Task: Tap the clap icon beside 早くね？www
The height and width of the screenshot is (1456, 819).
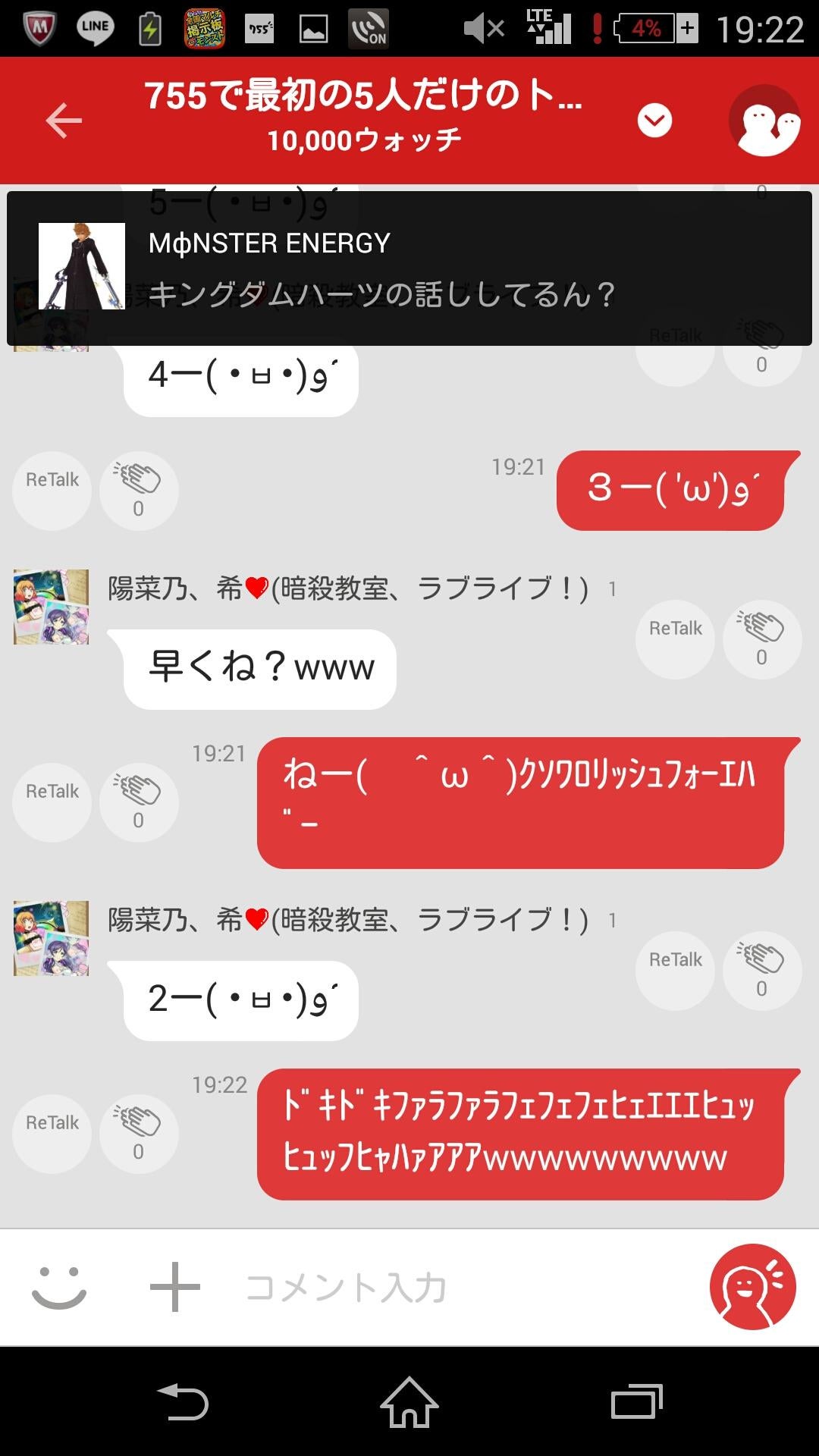Action: pos(762,641)
